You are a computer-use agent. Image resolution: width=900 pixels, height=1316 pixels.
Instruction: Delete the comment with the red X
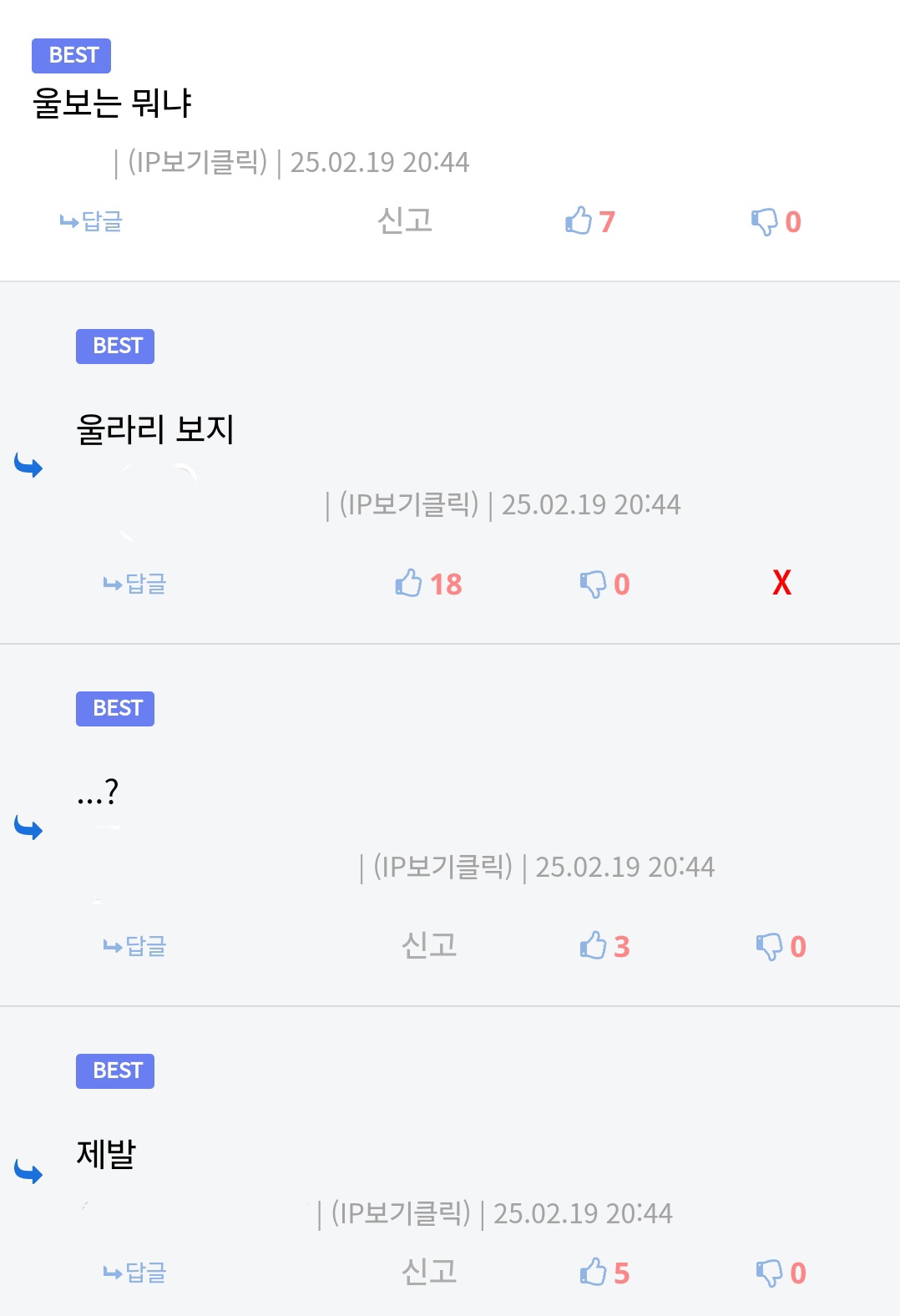[781, 583]
